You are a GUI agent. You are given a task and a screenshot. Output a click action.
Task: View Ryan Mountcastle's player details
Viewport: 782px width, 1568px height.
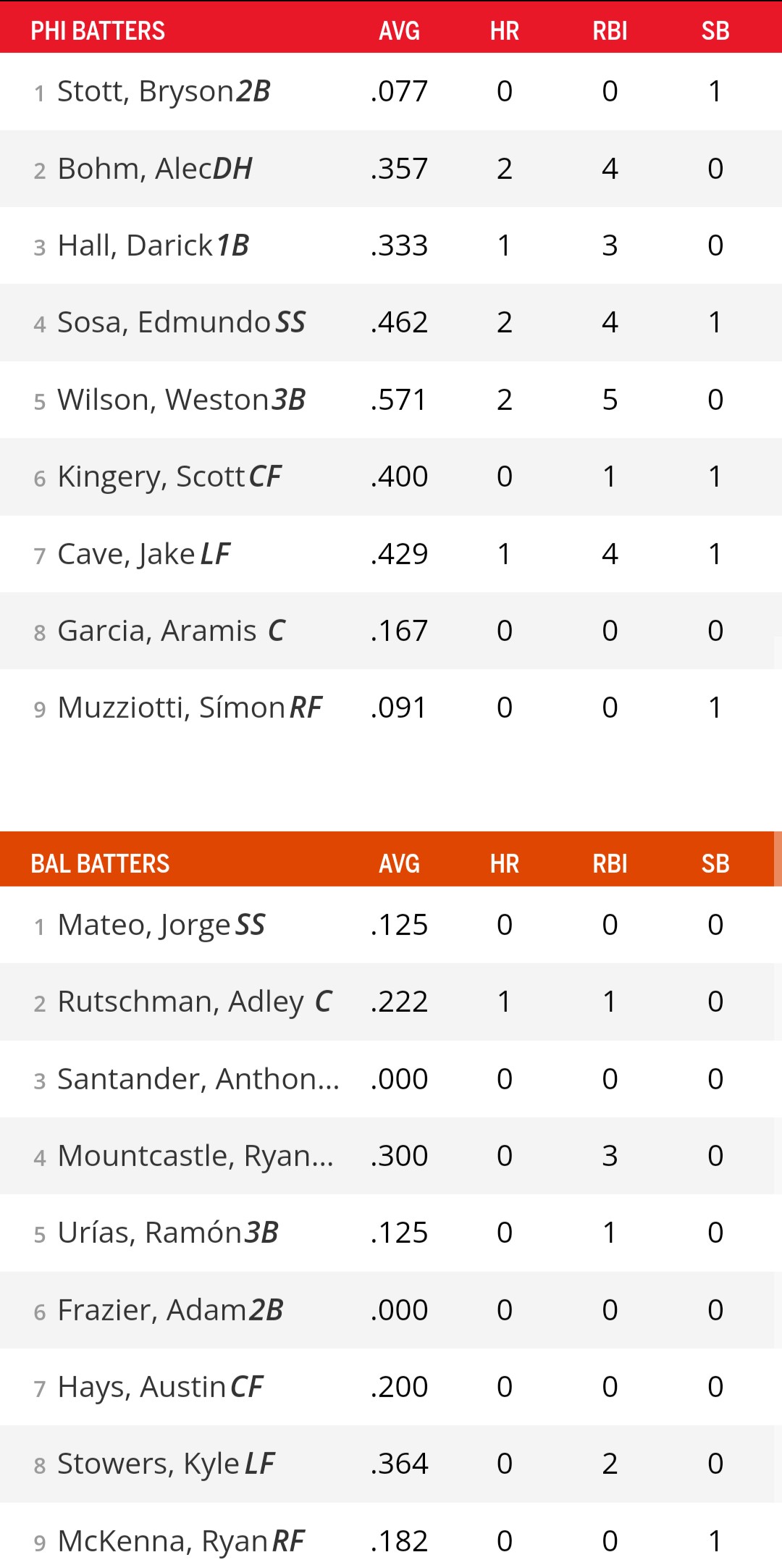pos(195,1156)
